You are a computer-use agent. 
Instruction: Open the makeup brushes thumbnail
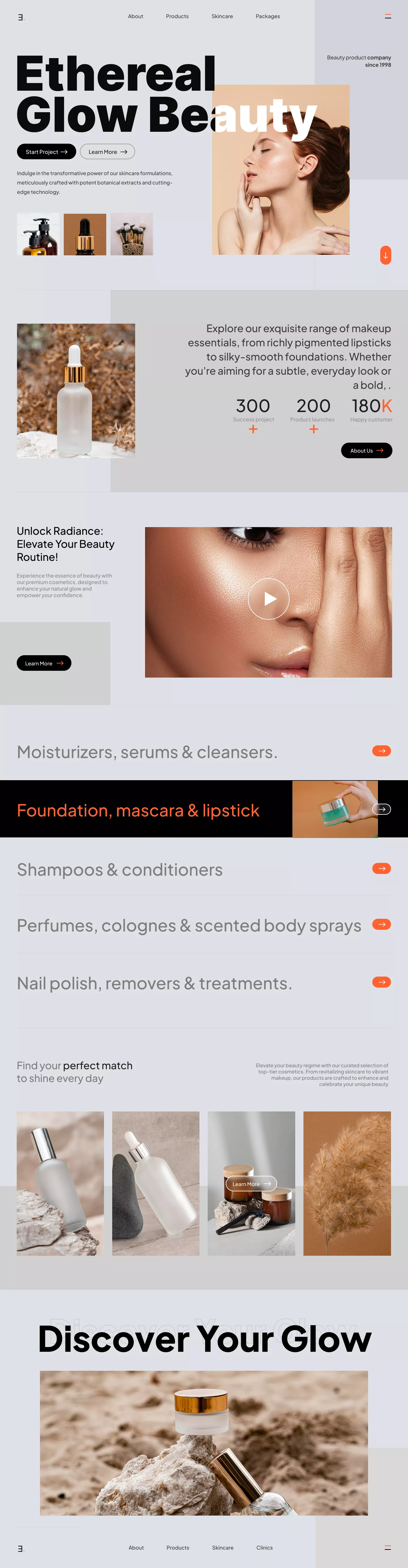pyautogui.click(x=131, y=234)
